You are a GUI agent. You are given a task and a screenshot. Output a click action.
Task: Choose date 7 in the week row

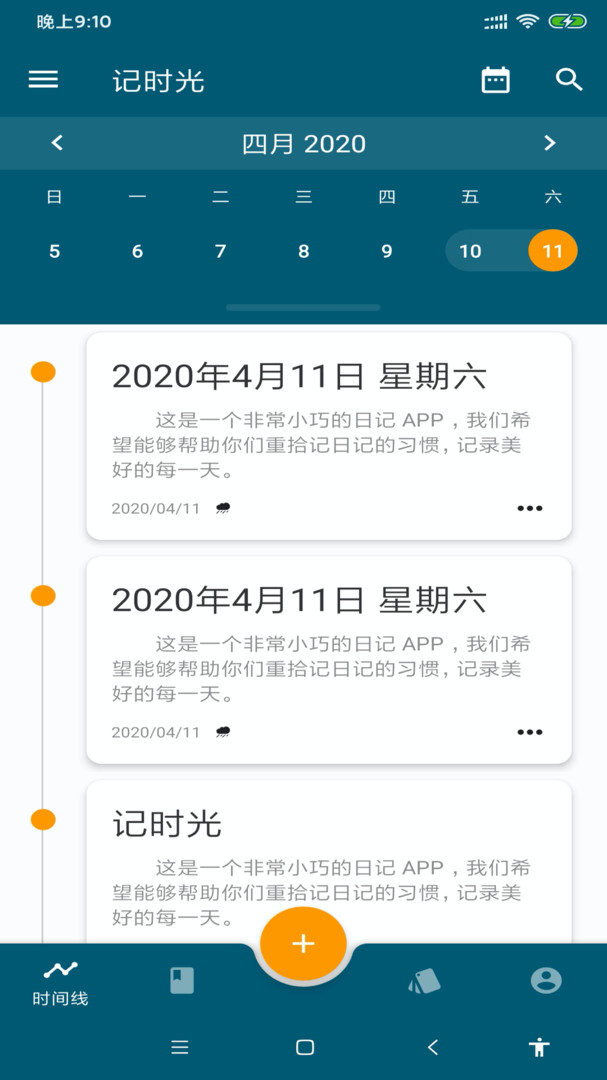click(220, 251)
